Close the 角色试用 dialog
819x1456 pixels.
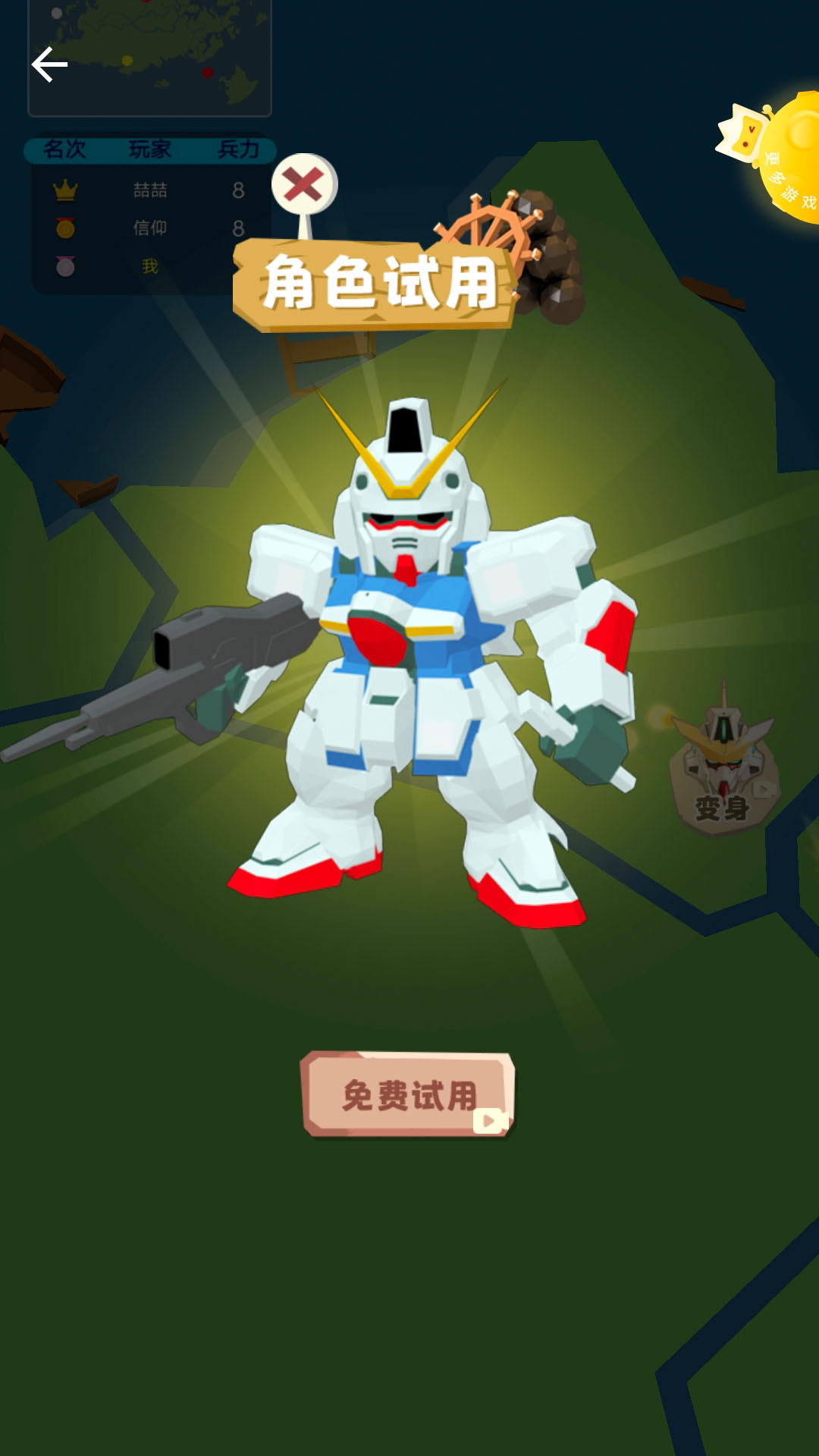click(x=303, y=184)
